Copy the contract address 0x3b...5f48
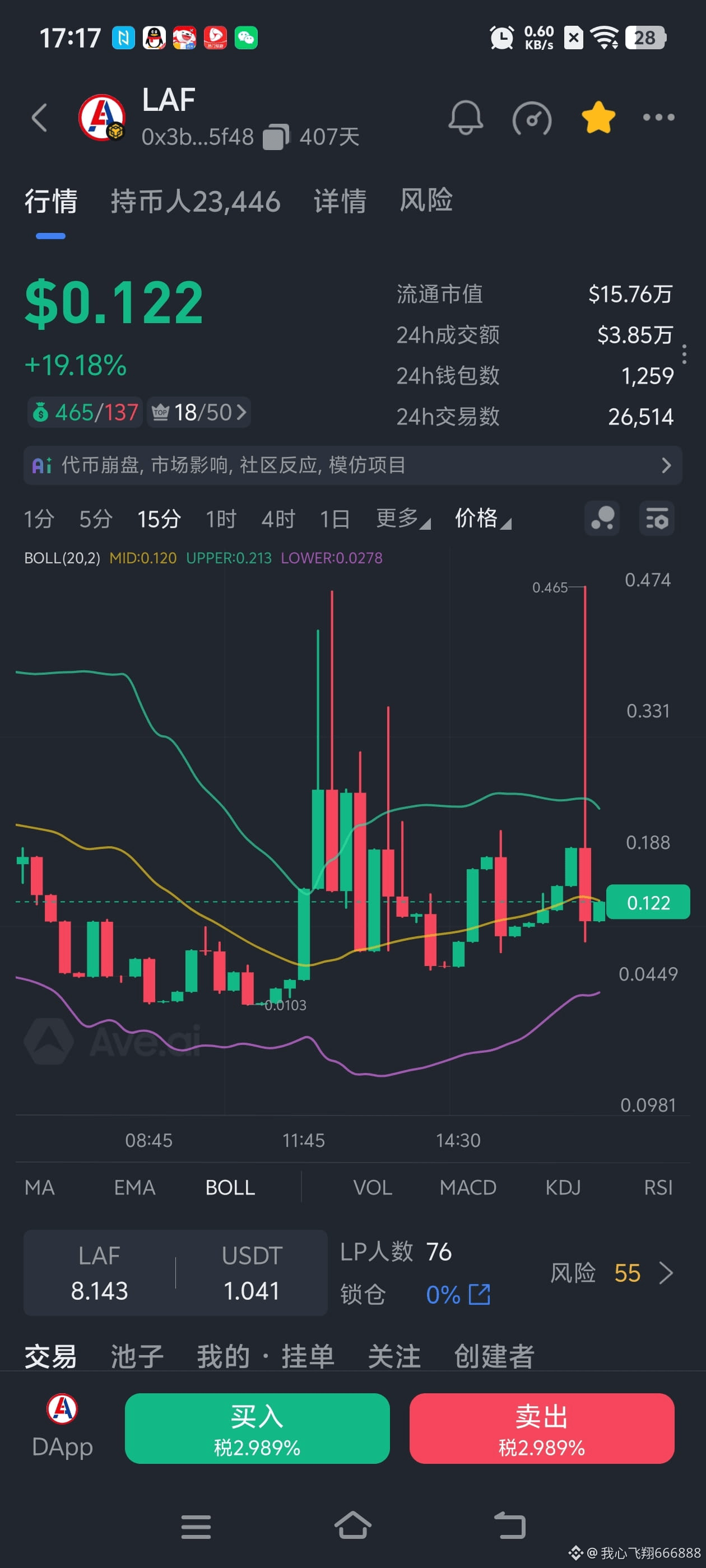The image size is (706, 1568). pyautogui.click(x=278, y=136)
